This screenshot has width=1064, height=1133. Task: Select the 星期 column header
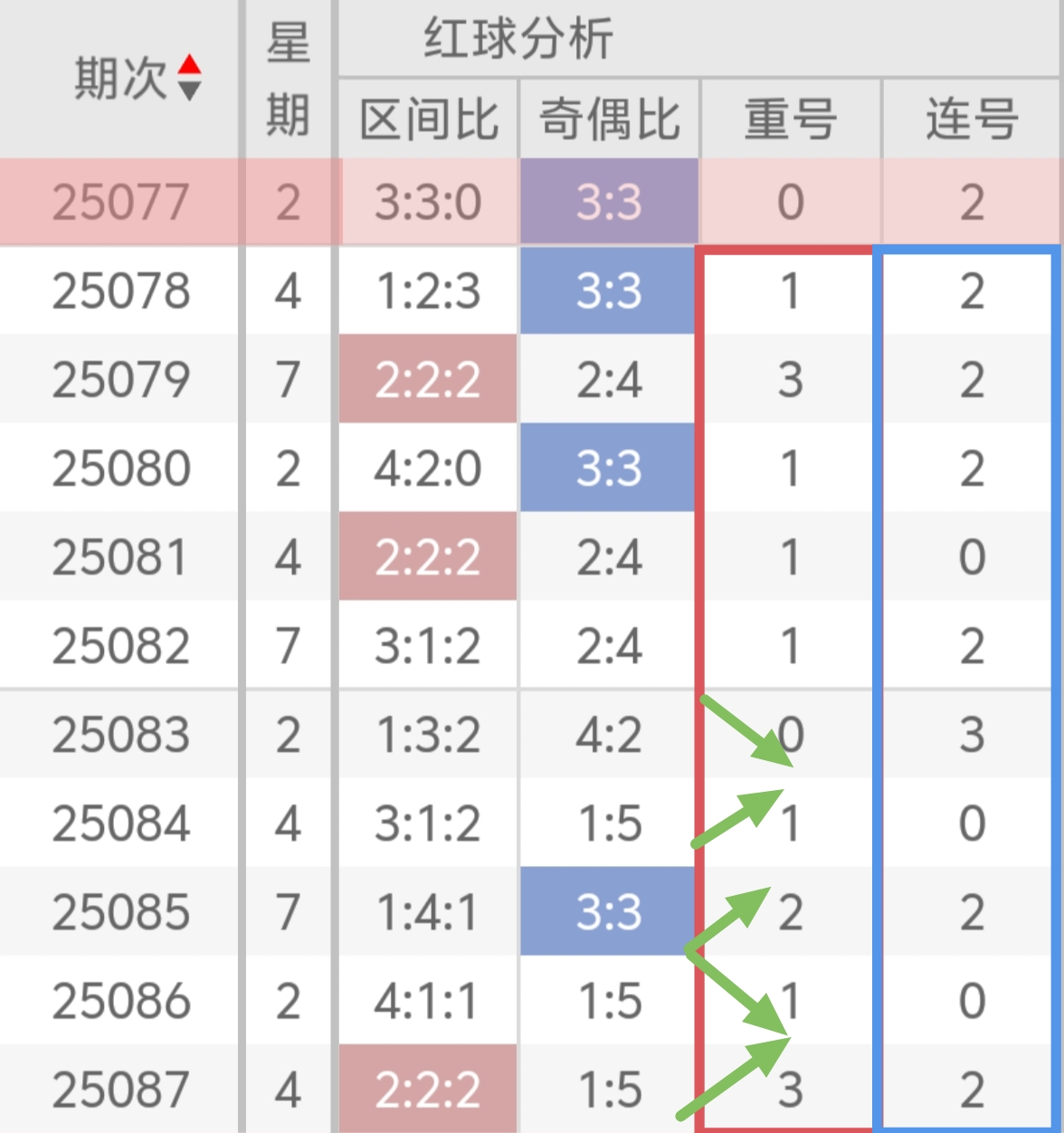point(287,77)
